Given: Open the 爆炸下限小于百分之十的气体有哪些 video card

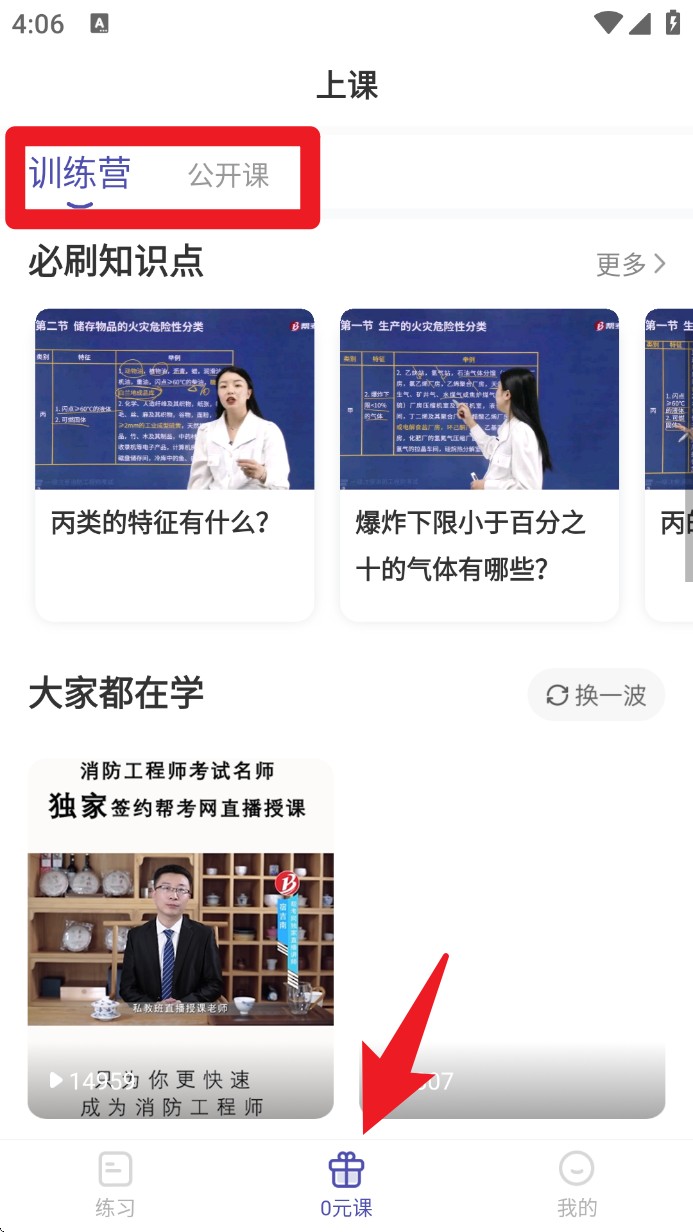Looking at the screenshot, I should point(479,464).
